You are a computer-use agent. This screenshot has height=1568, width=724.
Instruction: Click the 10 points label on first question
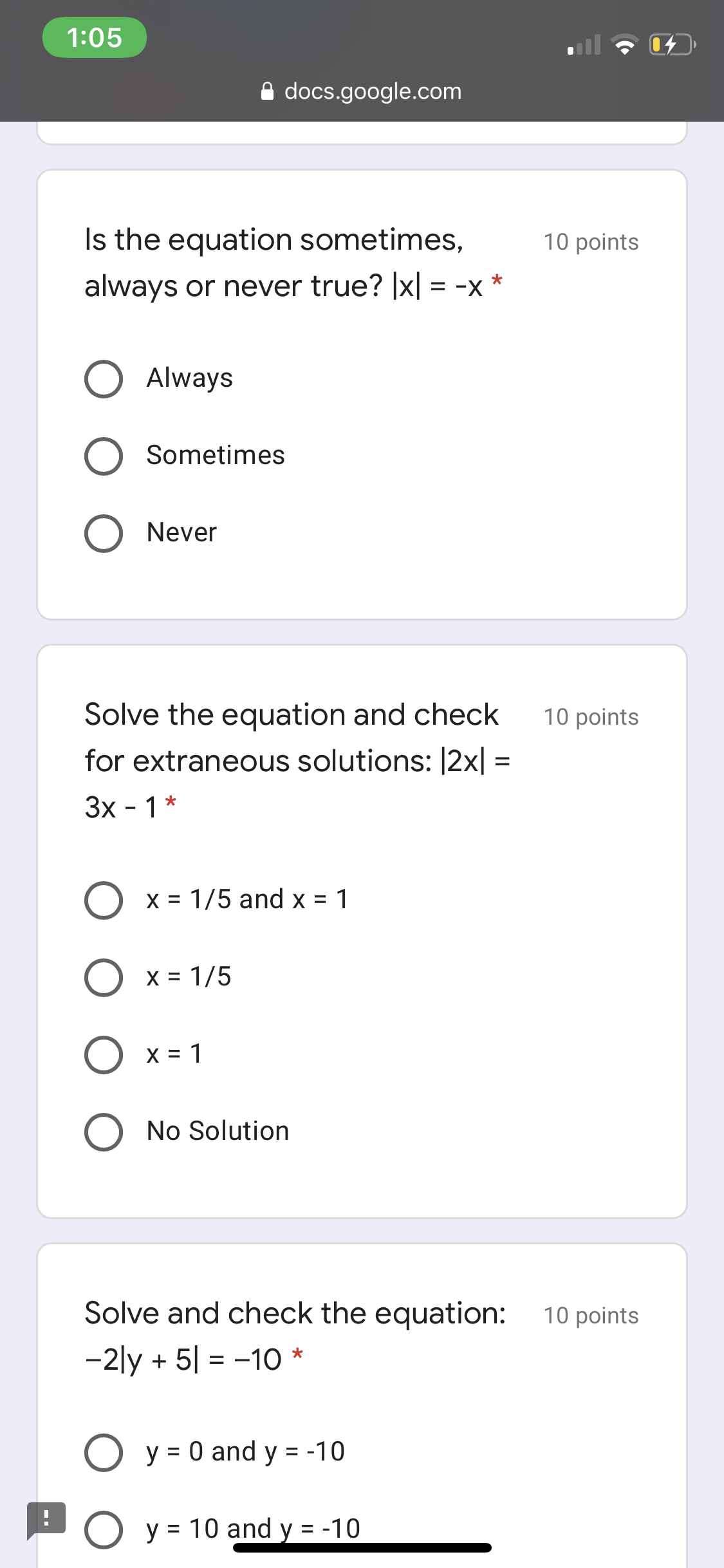(591, 241)
